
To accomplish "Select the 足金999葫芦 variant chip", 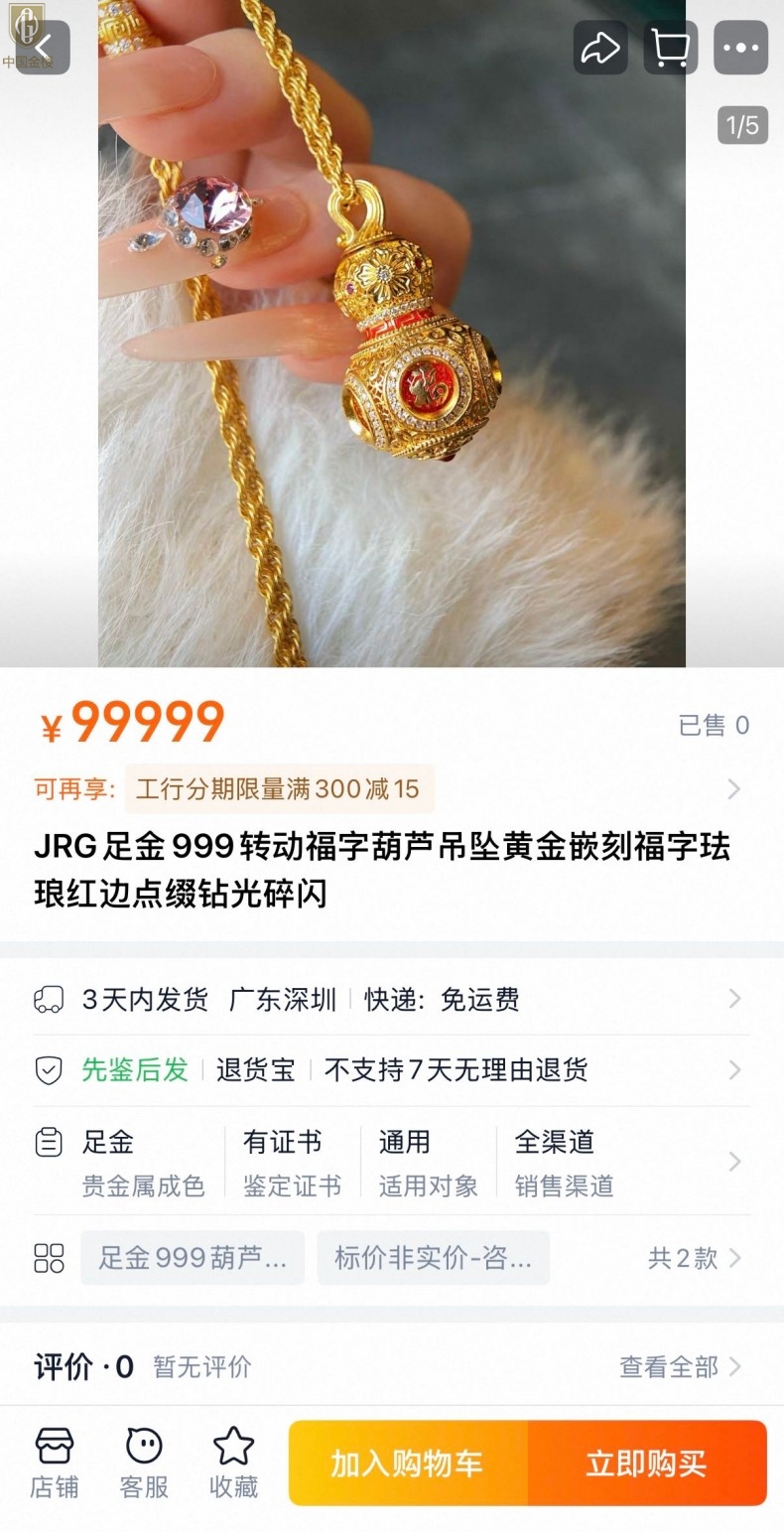I will coord(193,1258).
